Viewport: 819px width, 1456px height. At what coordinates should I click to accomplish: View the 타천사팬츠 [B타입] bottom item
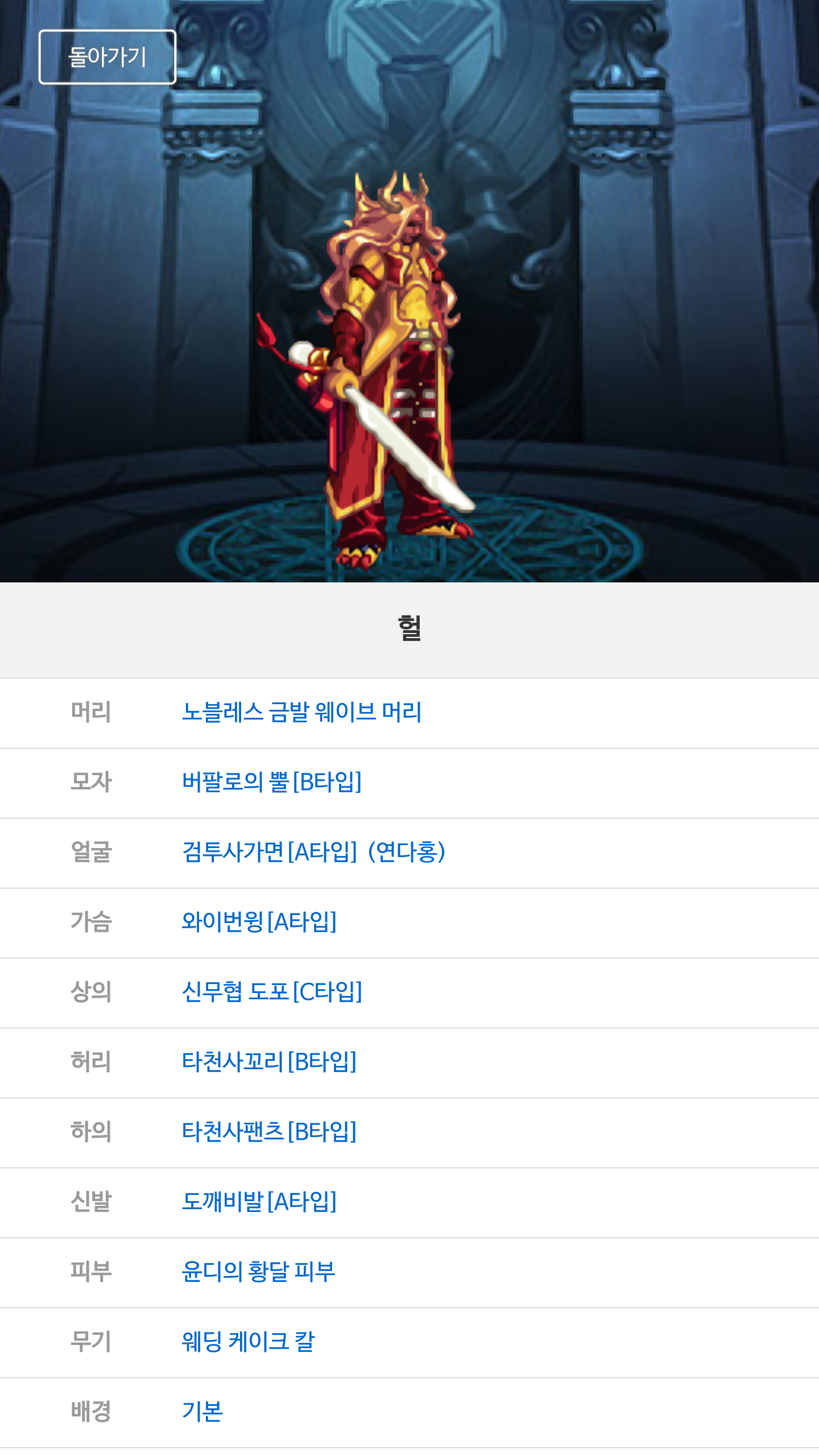(x=268, y=1132)
